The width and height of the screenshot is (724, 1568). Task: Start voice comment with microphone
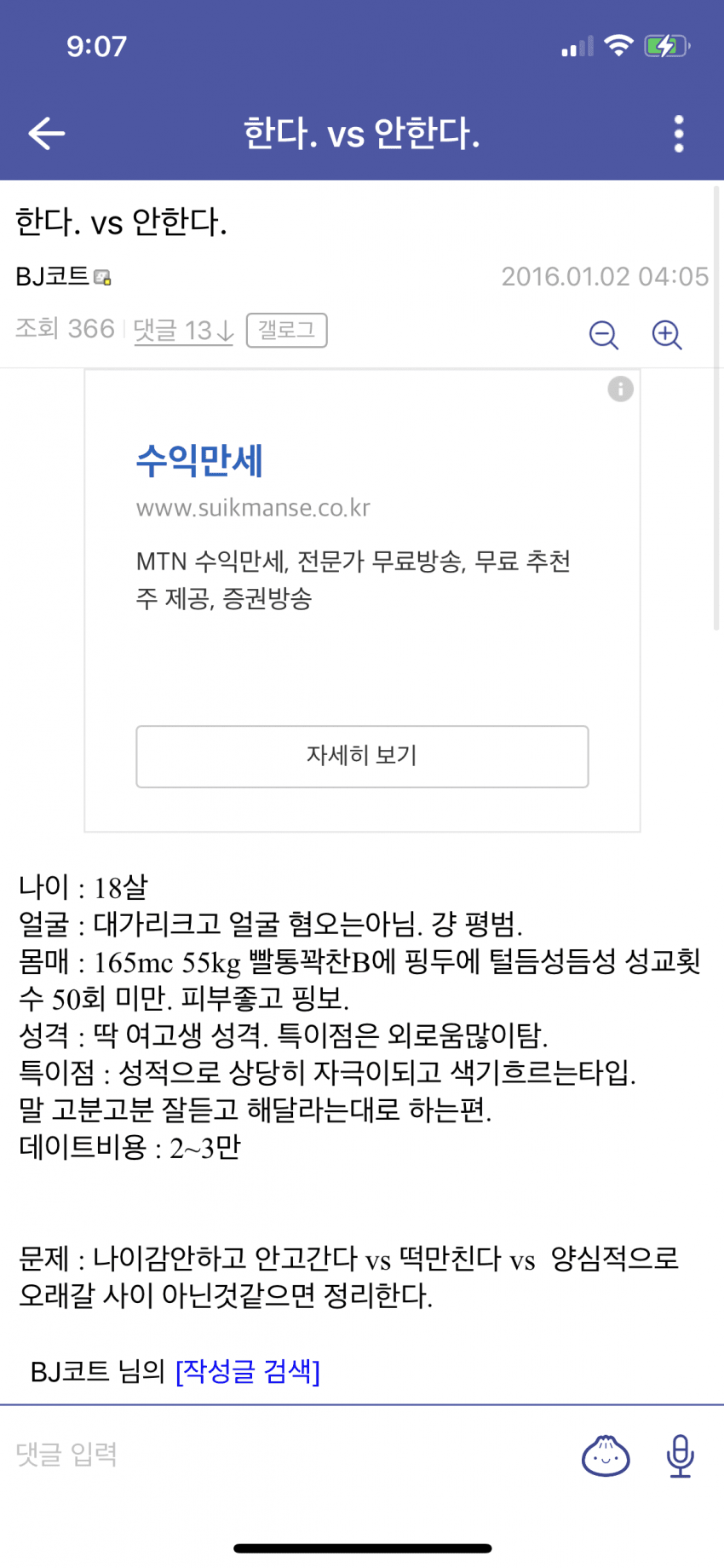[x=680, y=1456]
